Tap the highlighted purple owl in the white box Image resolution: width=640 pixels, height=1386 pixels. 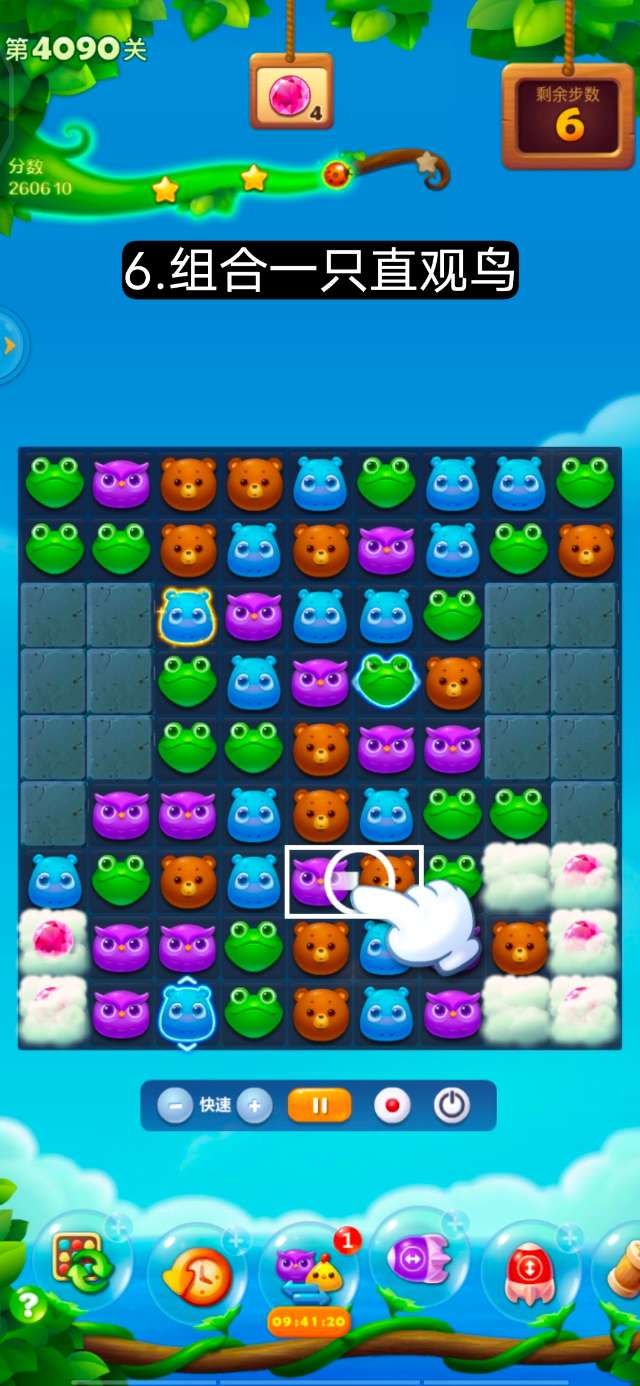[x=318, y=880]
